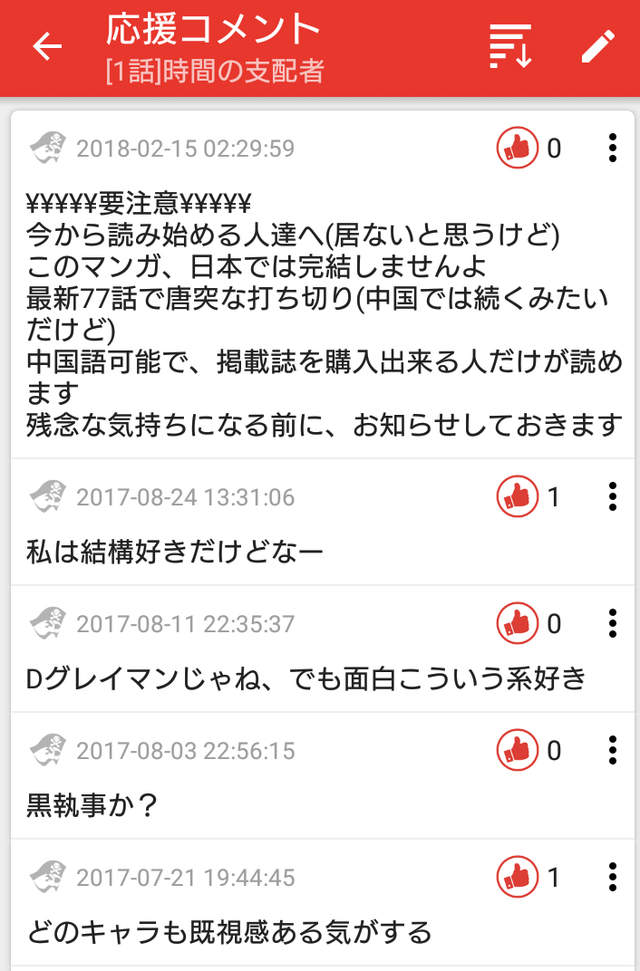The height and width of the screenshot is (971, 640).
Task: Open the comment sort options
Action: pos(509,47)
